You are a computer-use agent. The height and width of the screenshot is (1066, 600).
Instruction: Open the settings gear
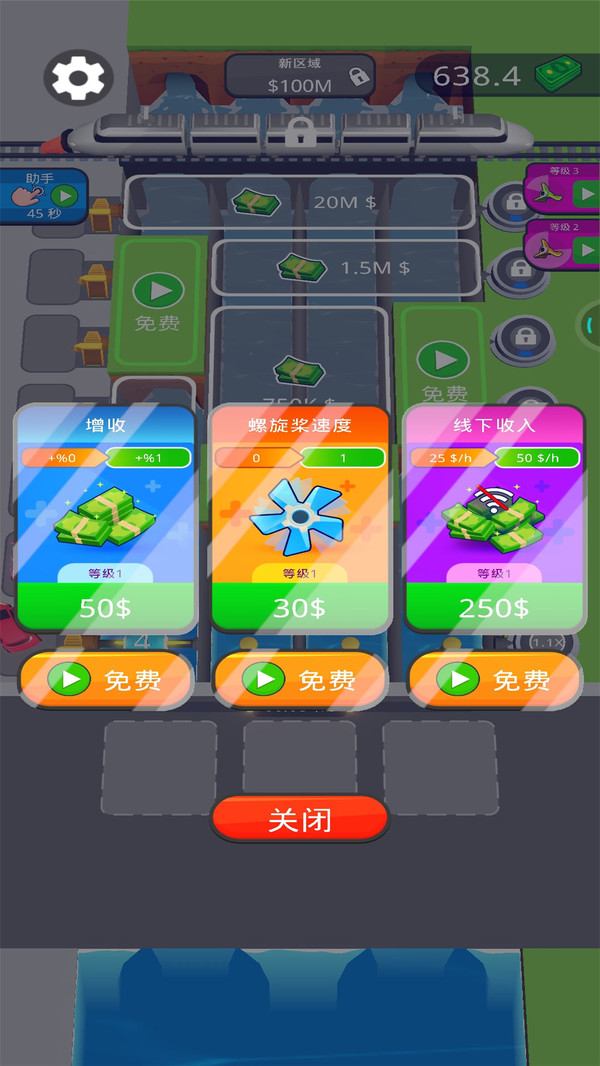(78, 77)
